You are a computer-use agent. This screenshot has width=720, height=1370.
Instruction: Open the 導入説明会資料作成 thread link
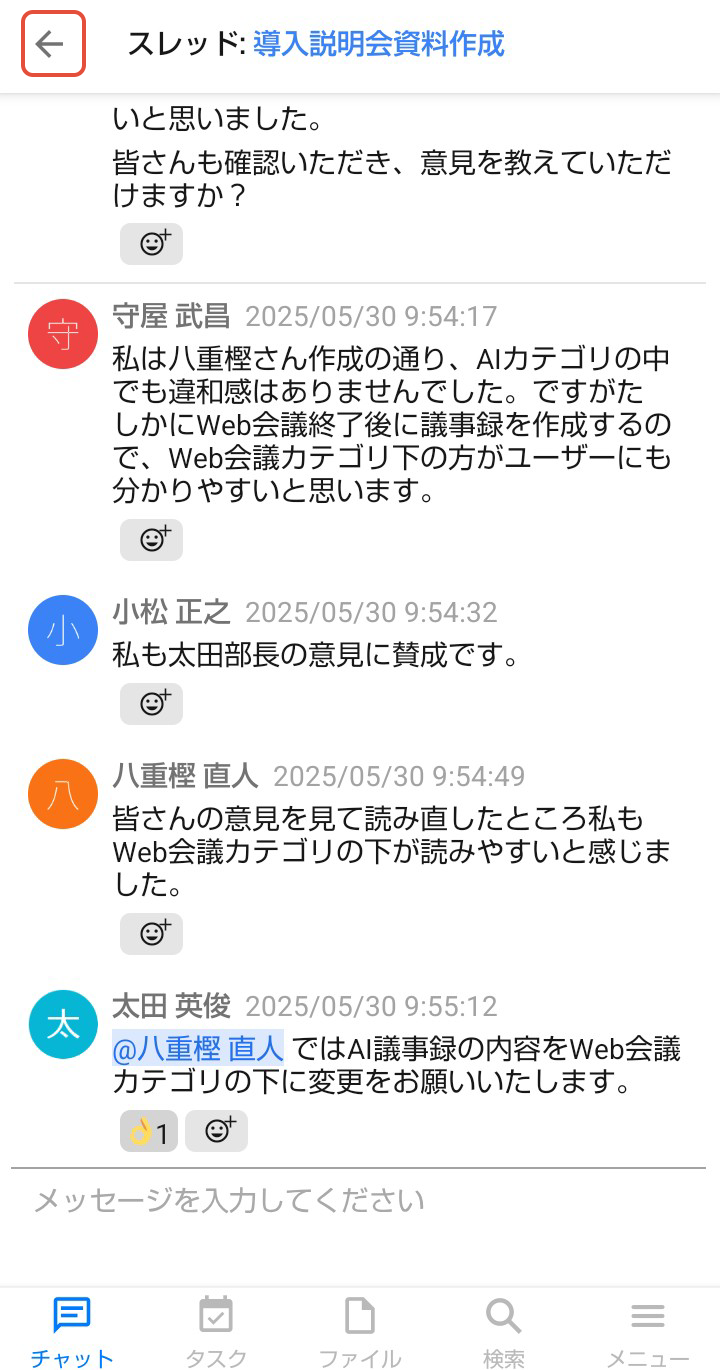click(x=378, y=44)
